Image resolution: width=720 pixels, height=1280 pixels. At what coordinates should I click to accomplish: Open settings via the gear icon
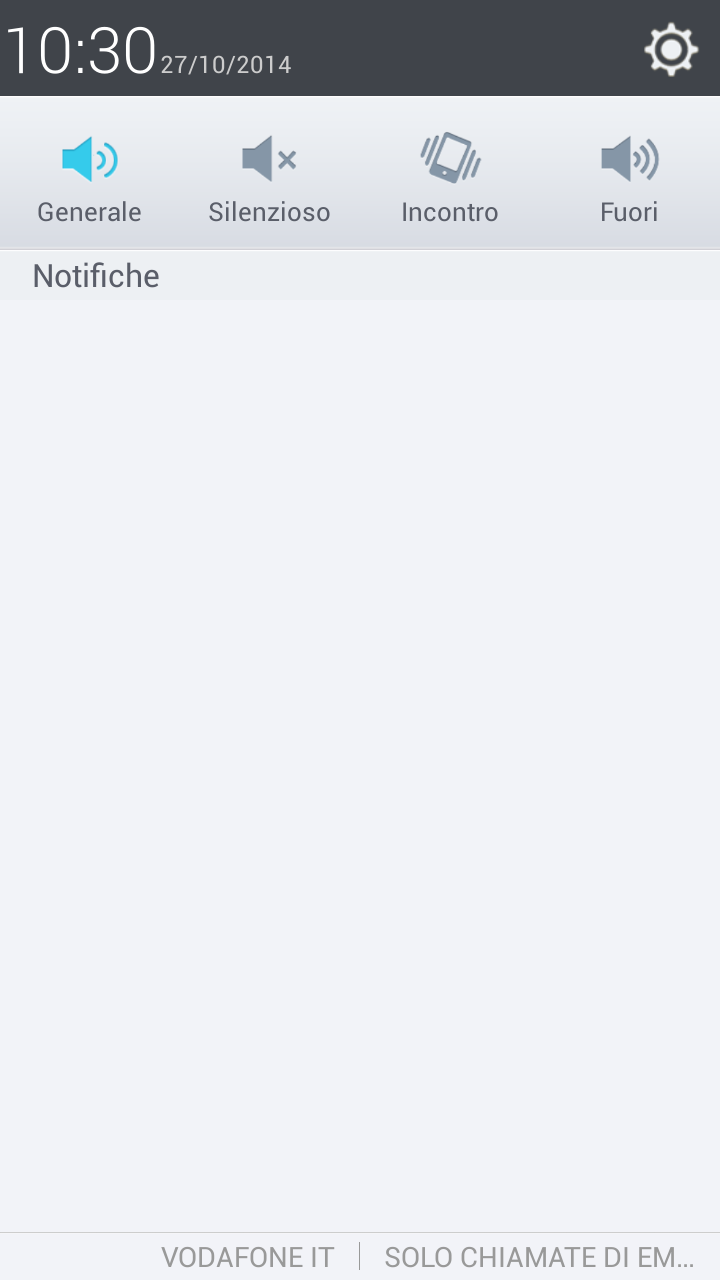tap(671, 49)
